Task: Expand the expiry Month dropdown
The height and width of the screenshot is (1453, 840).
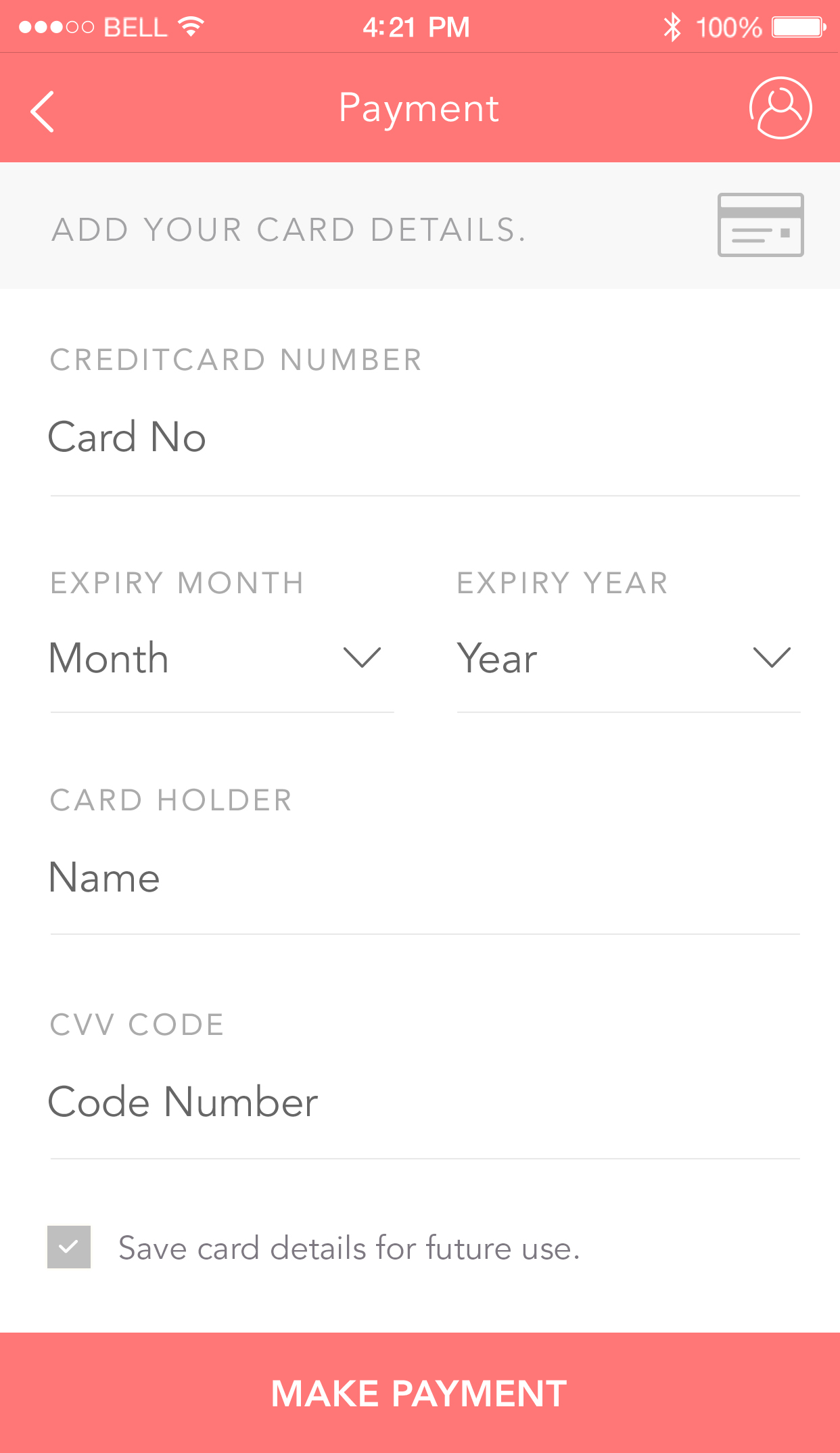Action: pos(222,658)
